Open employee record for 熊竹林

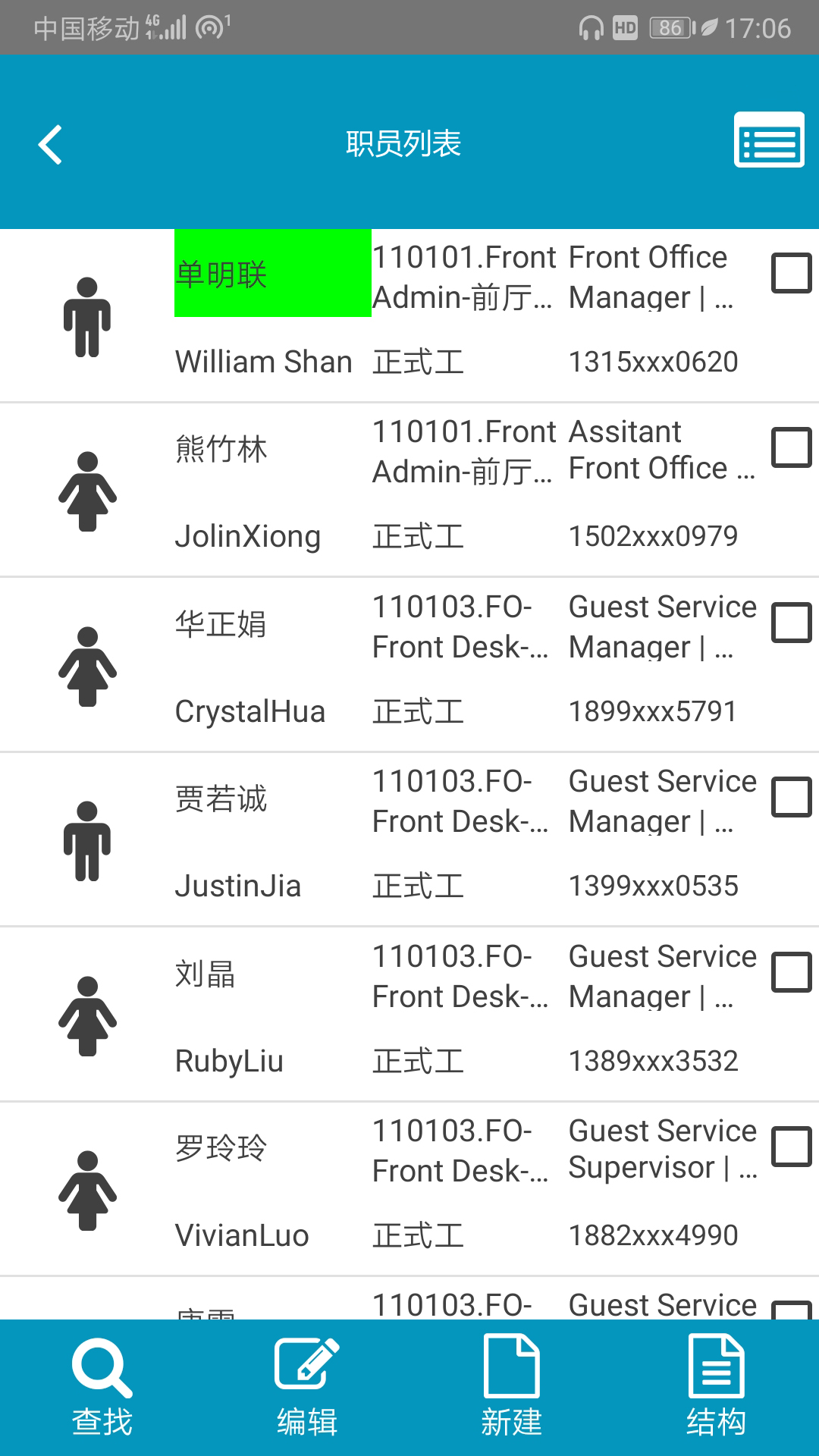[221, 449]
